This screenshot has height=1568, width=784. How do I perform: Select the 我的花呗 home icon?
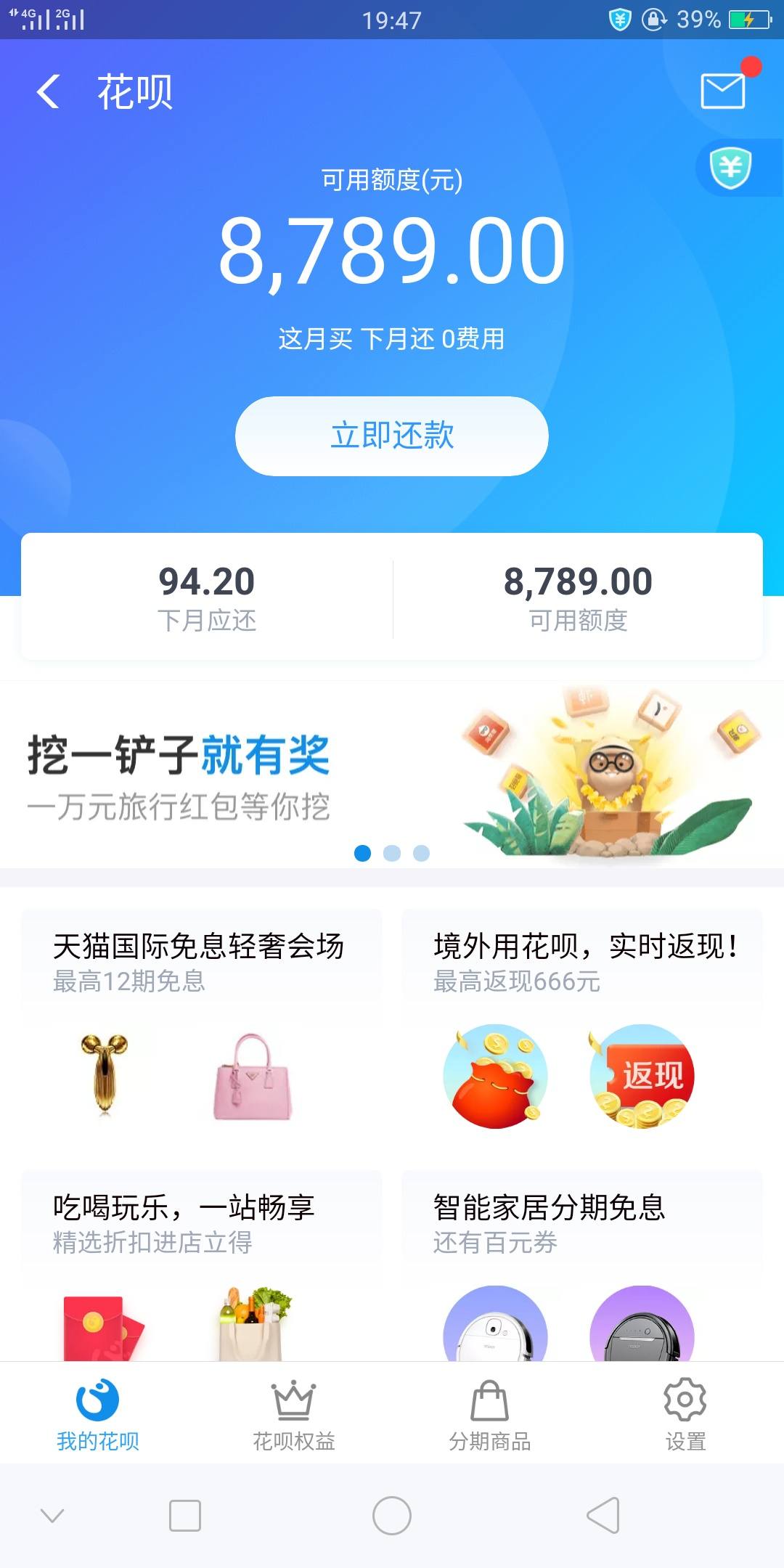96,1400
